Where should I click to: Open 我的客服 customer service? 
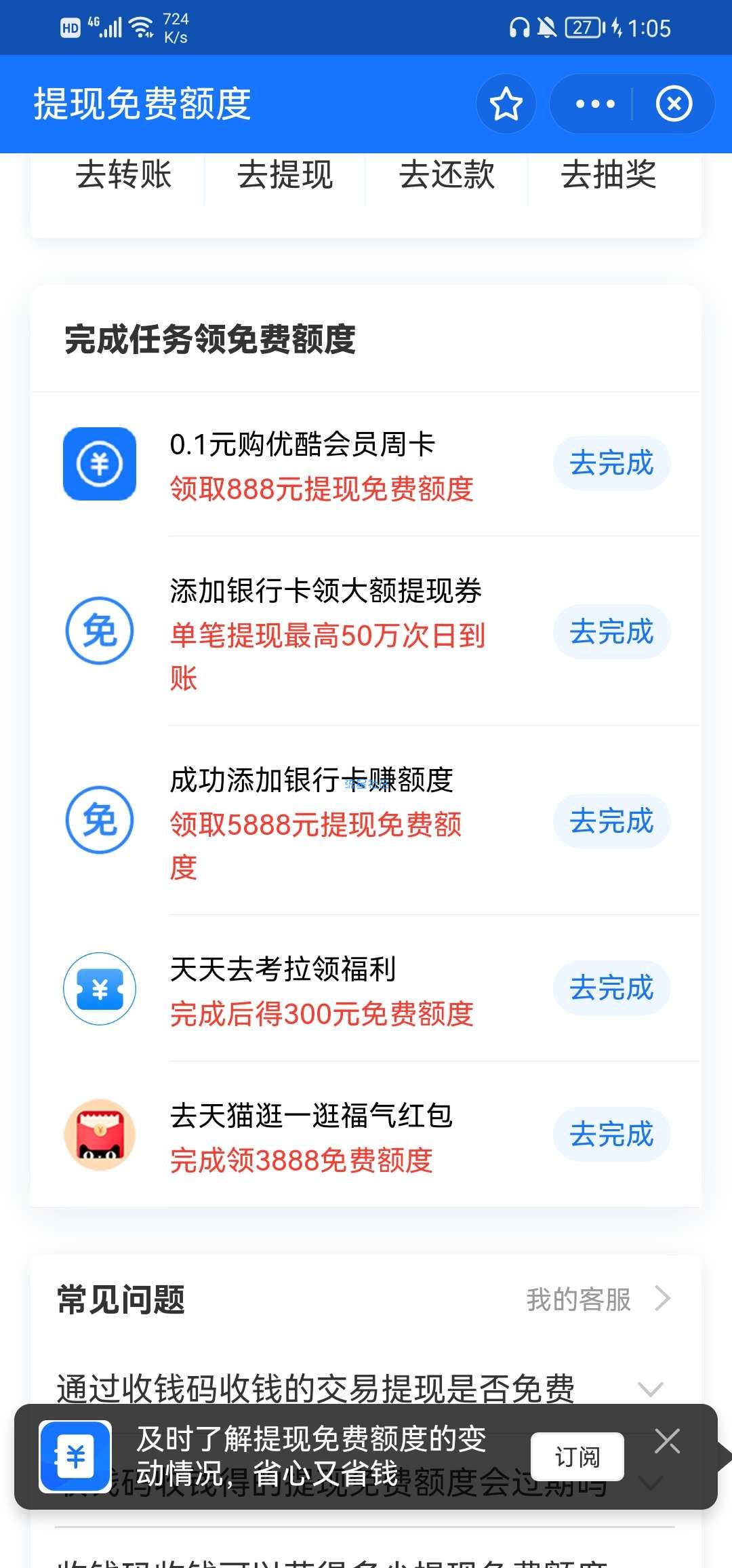[596, 1299]
